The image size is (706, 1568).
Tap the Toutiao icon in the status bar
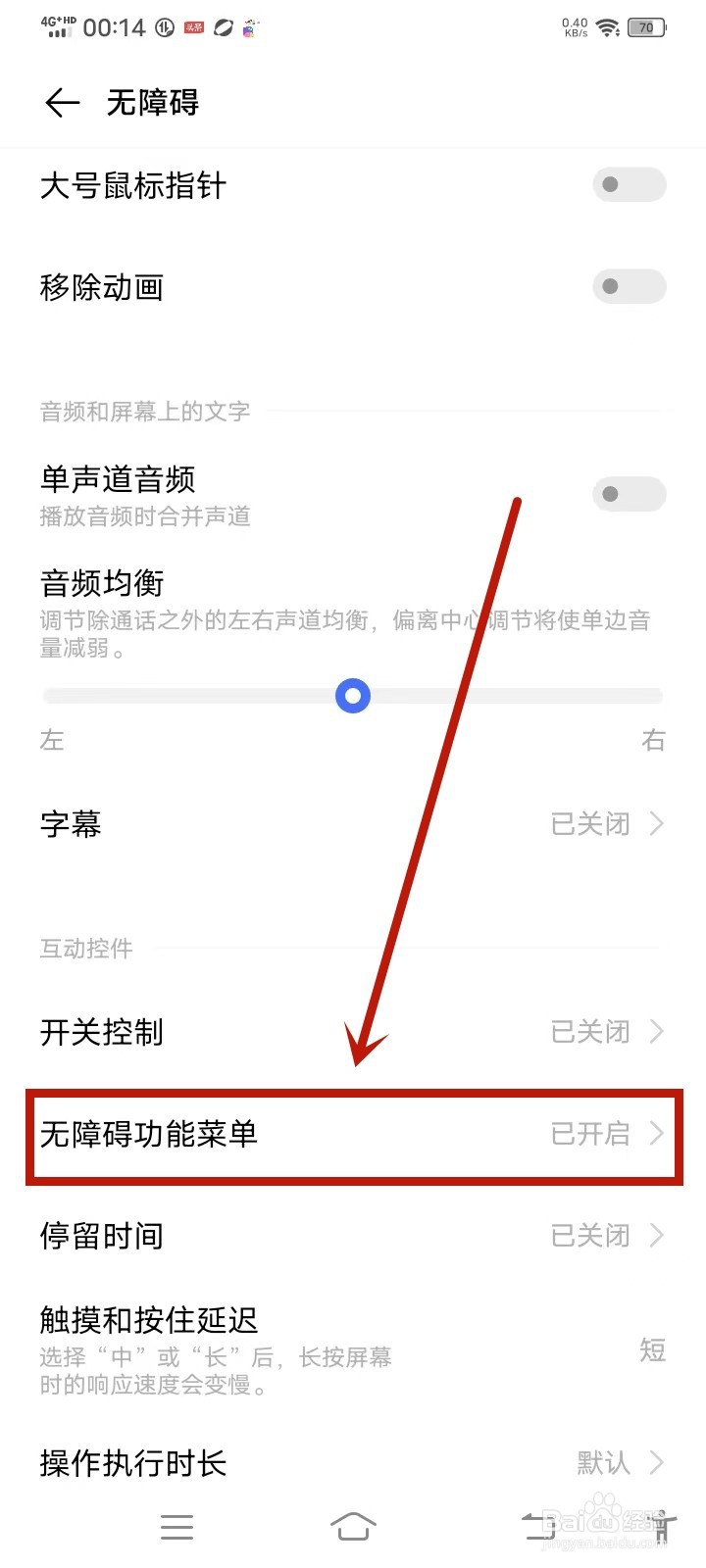[192, 26]
